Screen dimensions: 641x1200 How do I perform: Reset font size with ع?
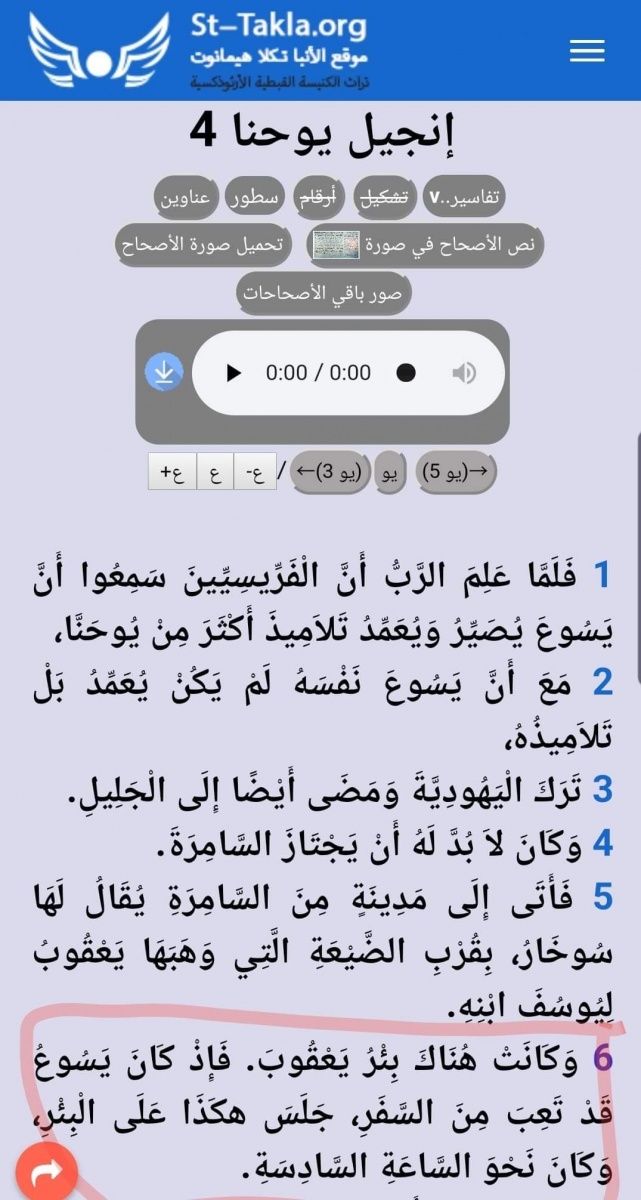pyautogui.click(x=215, y=471)
